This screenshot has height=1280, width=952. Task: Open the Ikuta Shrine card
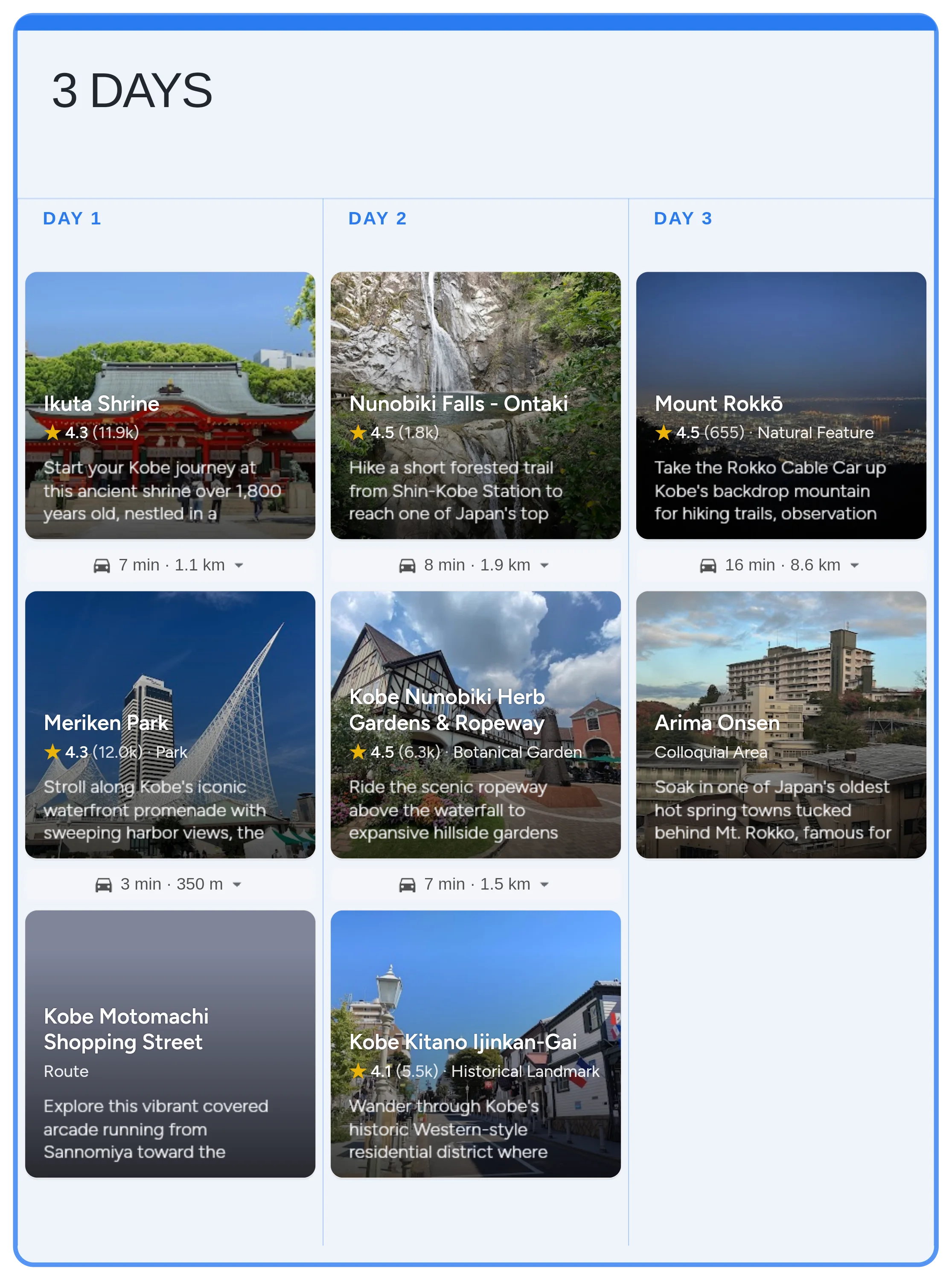coord(170,405)
